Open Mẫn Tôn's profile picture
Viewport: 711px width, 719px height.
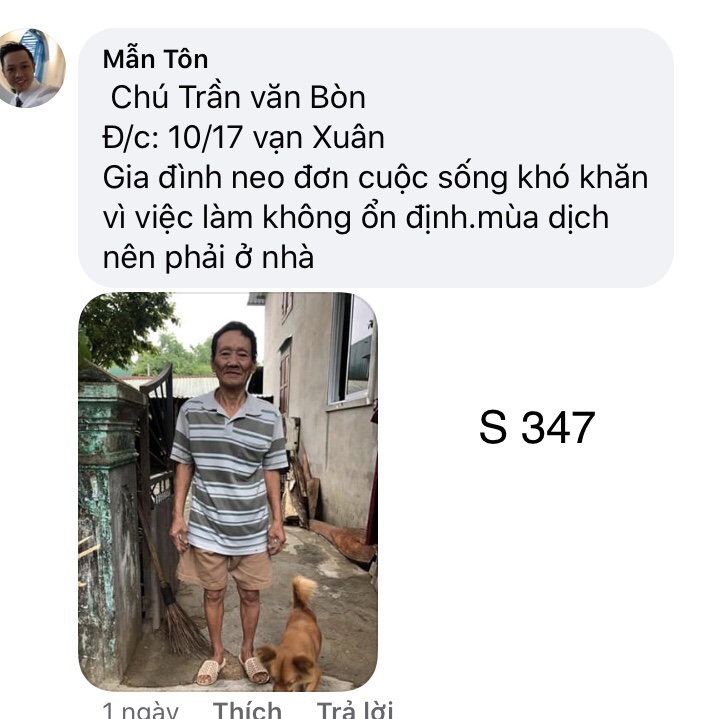[x=32, y=68]
